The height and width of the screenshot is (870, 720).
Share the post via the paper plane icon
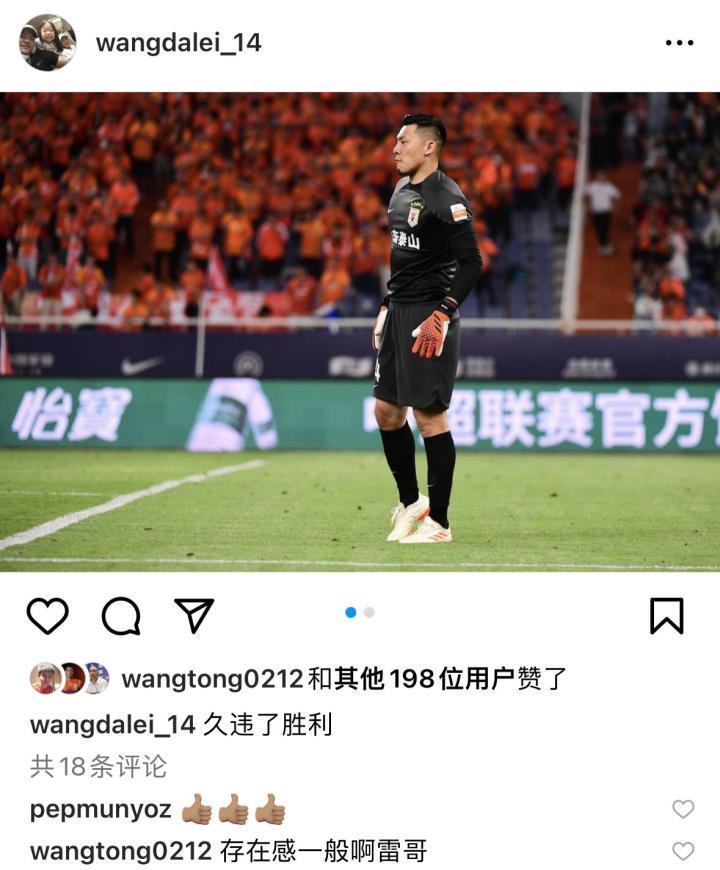pos(194,616)
